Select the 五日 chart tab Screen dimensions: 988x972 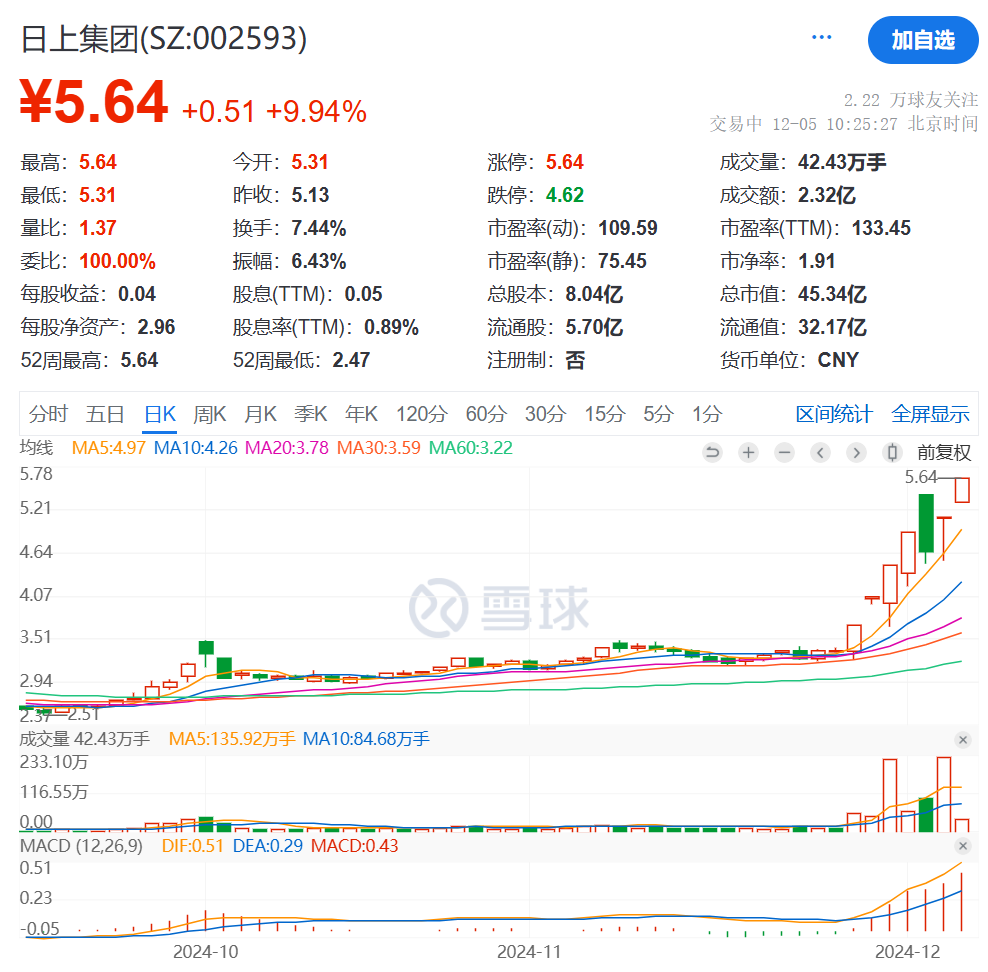[x=105, y=414]
